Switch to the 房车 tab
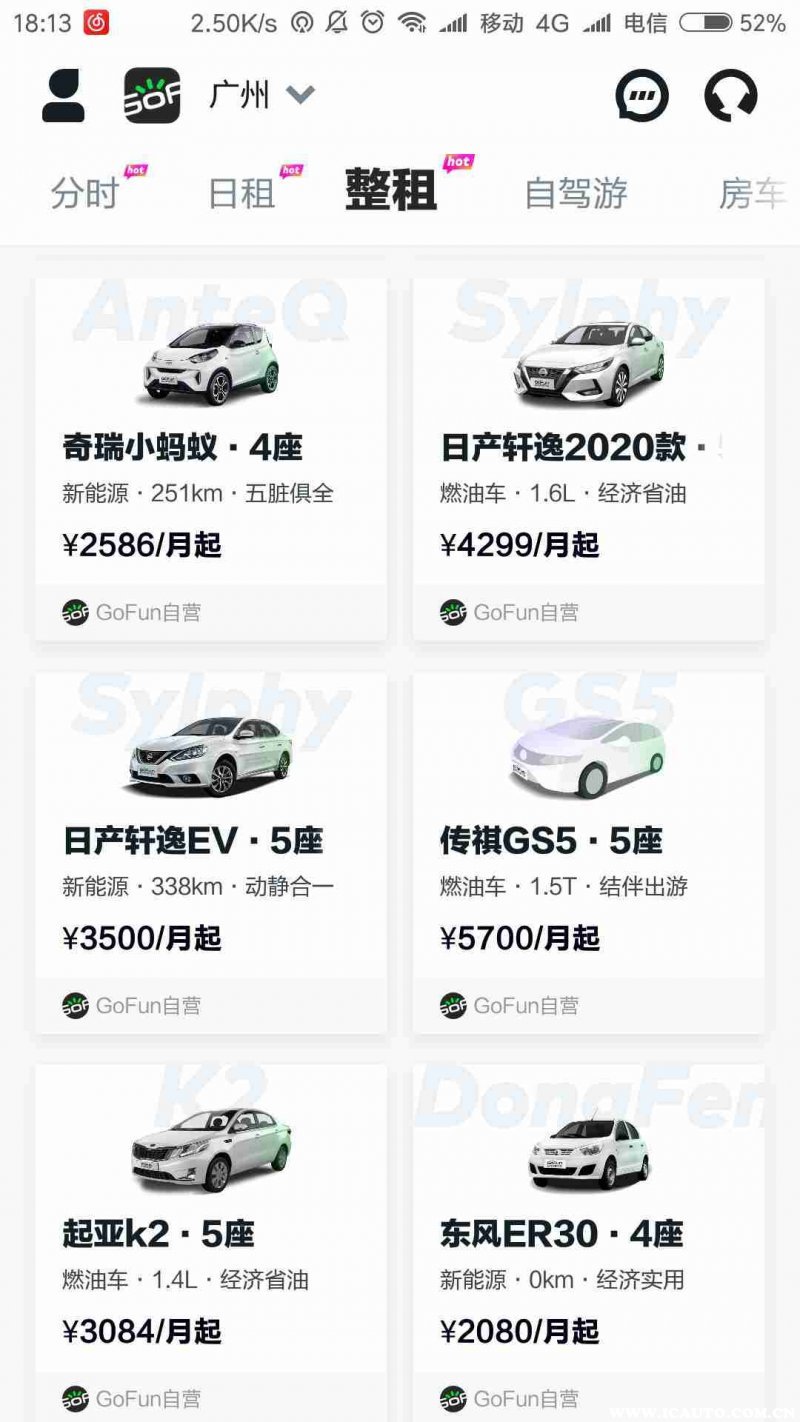 point(752,192)
